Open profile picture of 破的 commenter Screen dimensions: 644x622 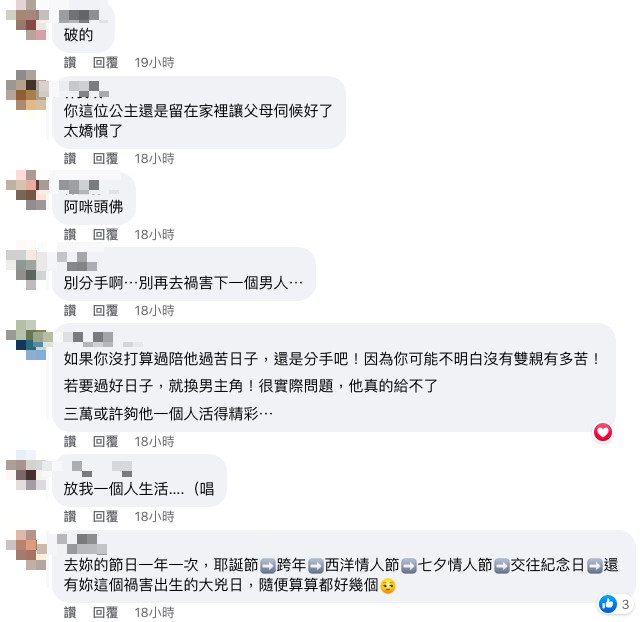click(26, 18)
